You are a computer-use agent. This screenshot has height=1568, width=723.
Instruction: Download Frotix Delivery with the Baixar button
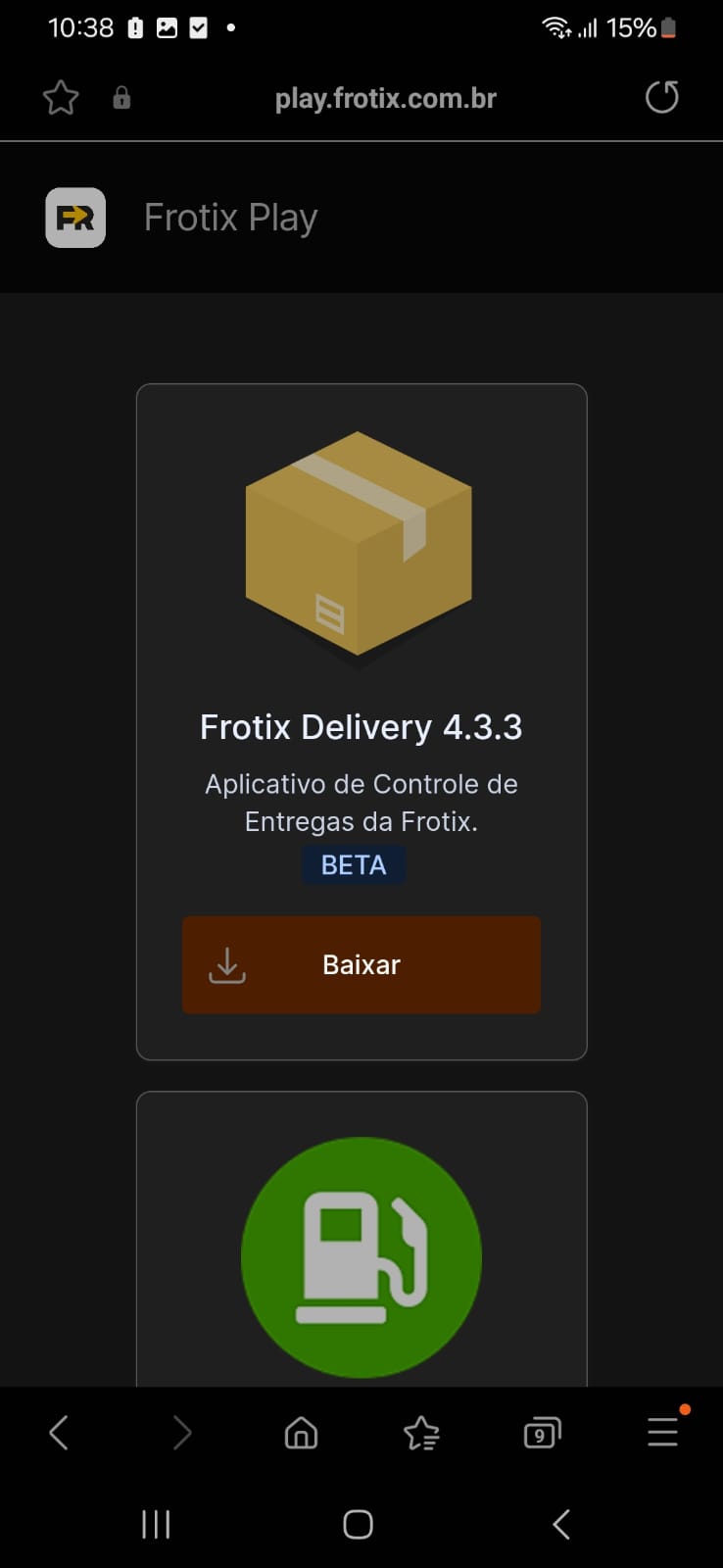pos(361,964)
